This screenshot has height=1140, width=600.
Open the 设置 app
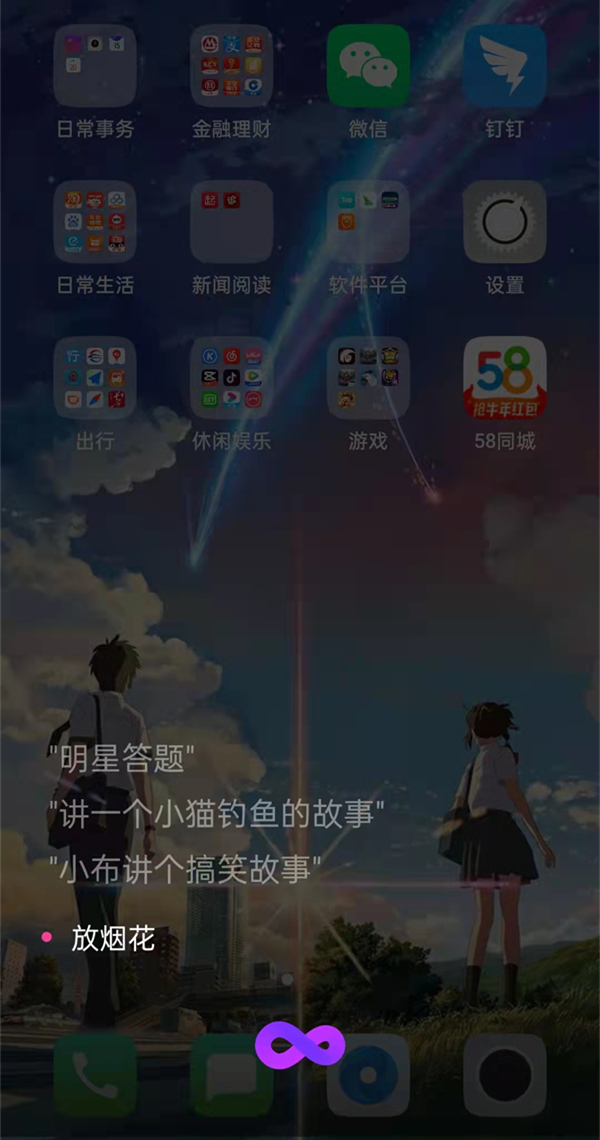tap(505, 222)
